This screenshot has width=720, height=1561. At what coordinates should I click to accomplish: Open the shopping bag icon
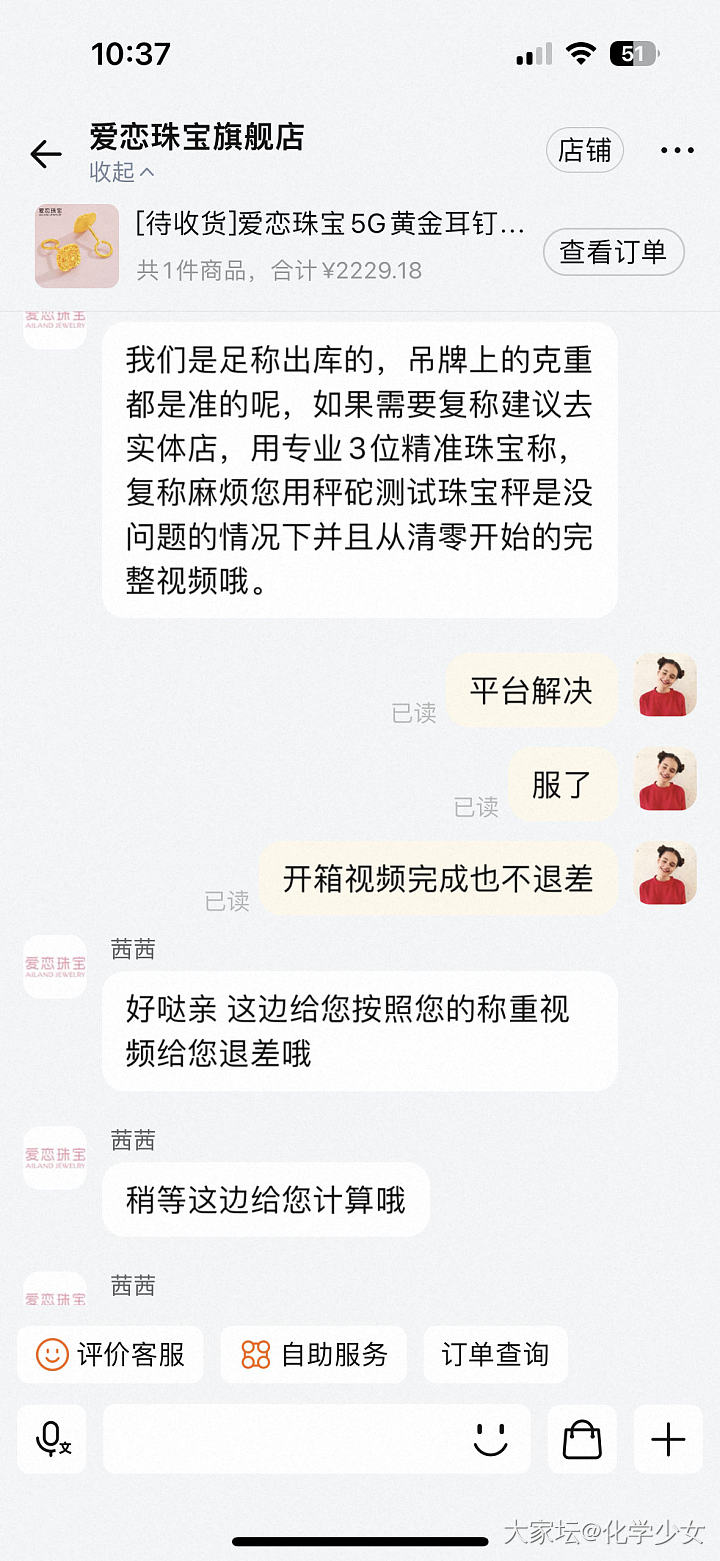[x=582, y=1439]
